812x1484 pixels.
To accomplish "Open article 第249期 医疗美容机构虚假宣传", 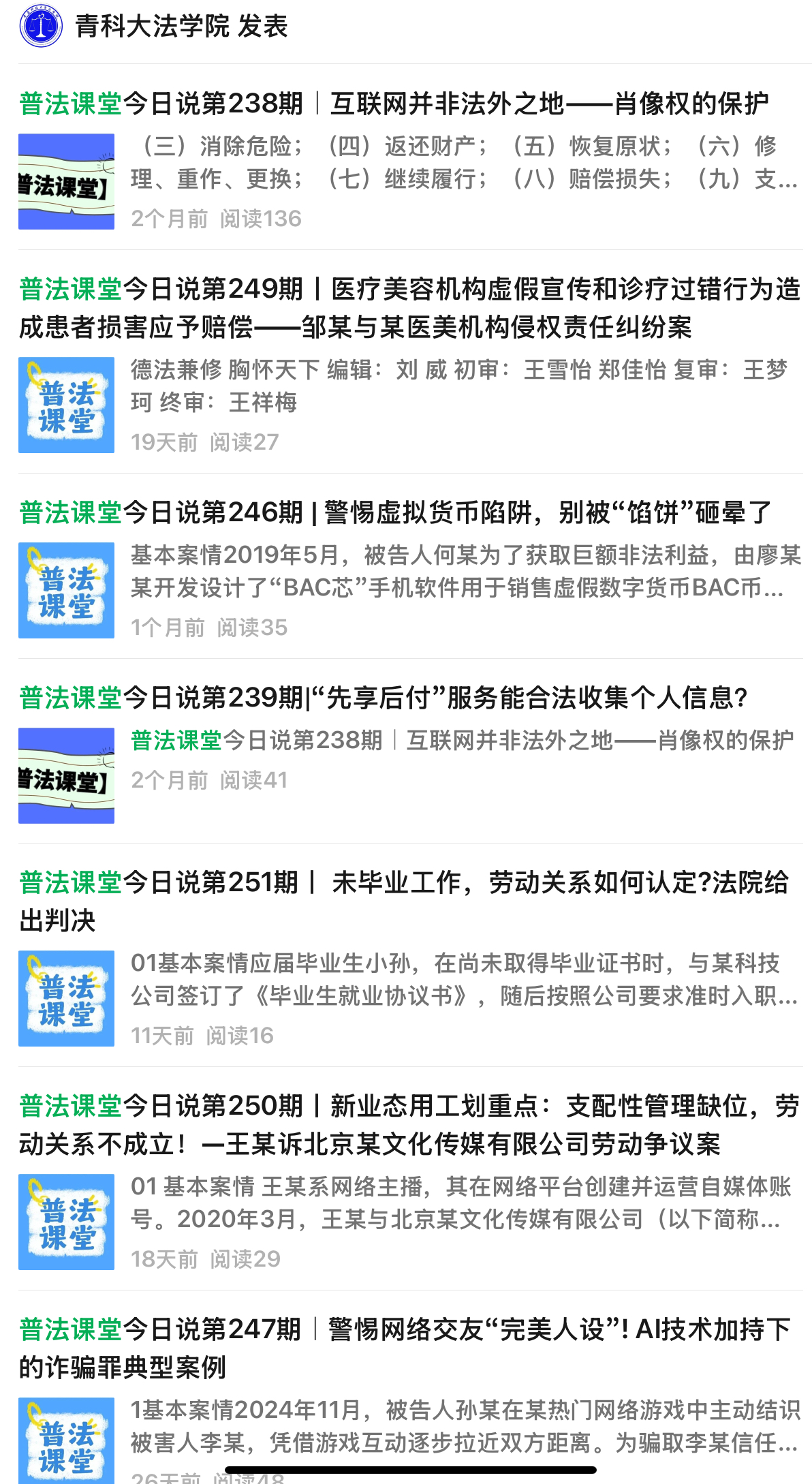I will [409, 308].
